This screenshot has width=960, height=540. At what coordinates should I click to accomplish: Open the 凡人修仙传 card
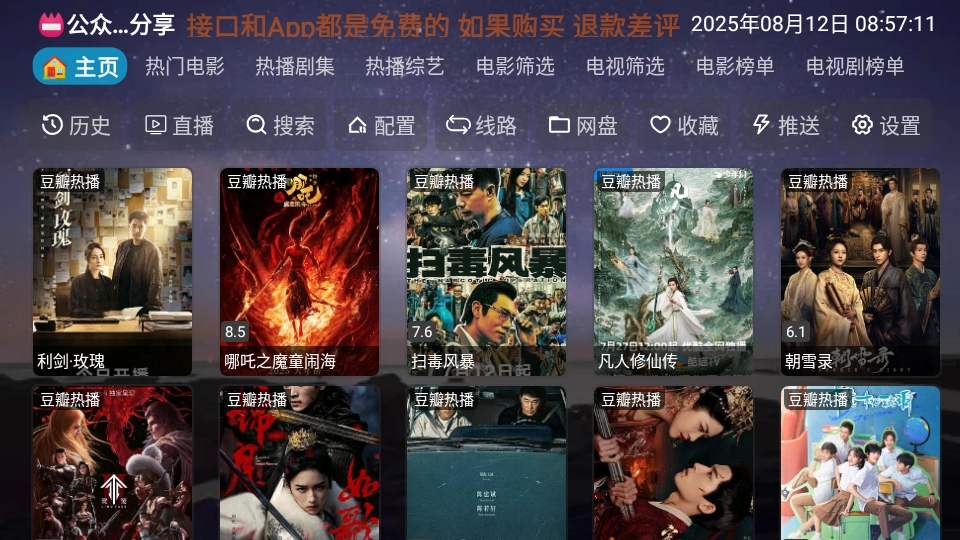[673, 270]
